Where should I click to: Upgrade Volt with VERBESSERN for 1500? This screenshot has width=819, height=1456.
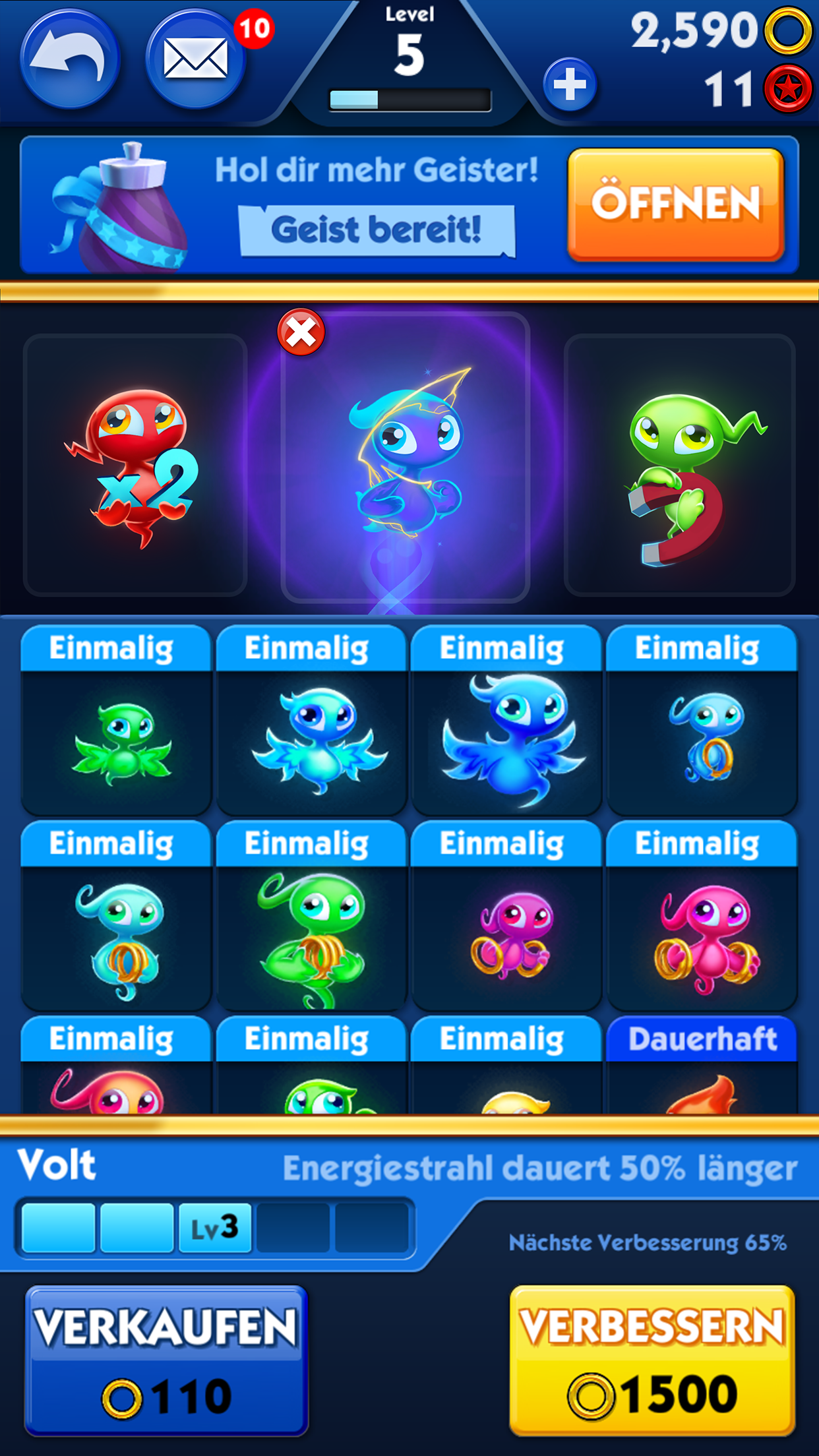click(x=652, y=1360)
